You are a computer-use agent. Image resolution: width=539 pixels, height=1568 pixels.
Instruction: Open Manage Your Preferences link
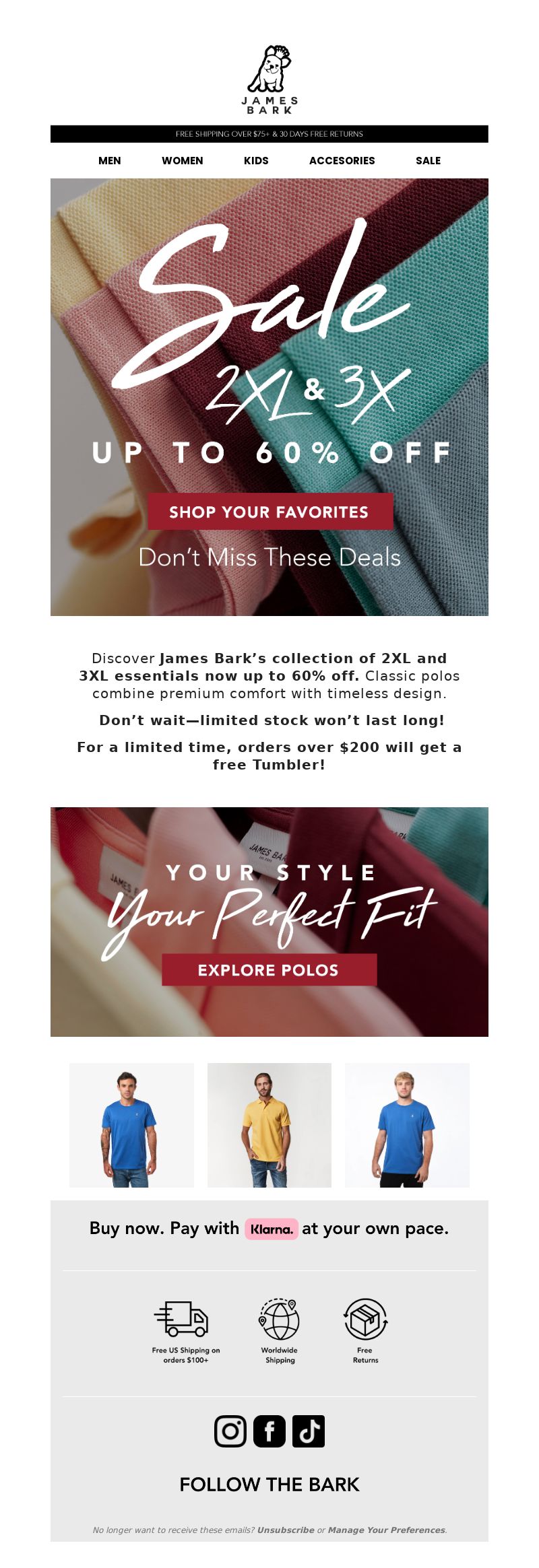(386, 1530)
